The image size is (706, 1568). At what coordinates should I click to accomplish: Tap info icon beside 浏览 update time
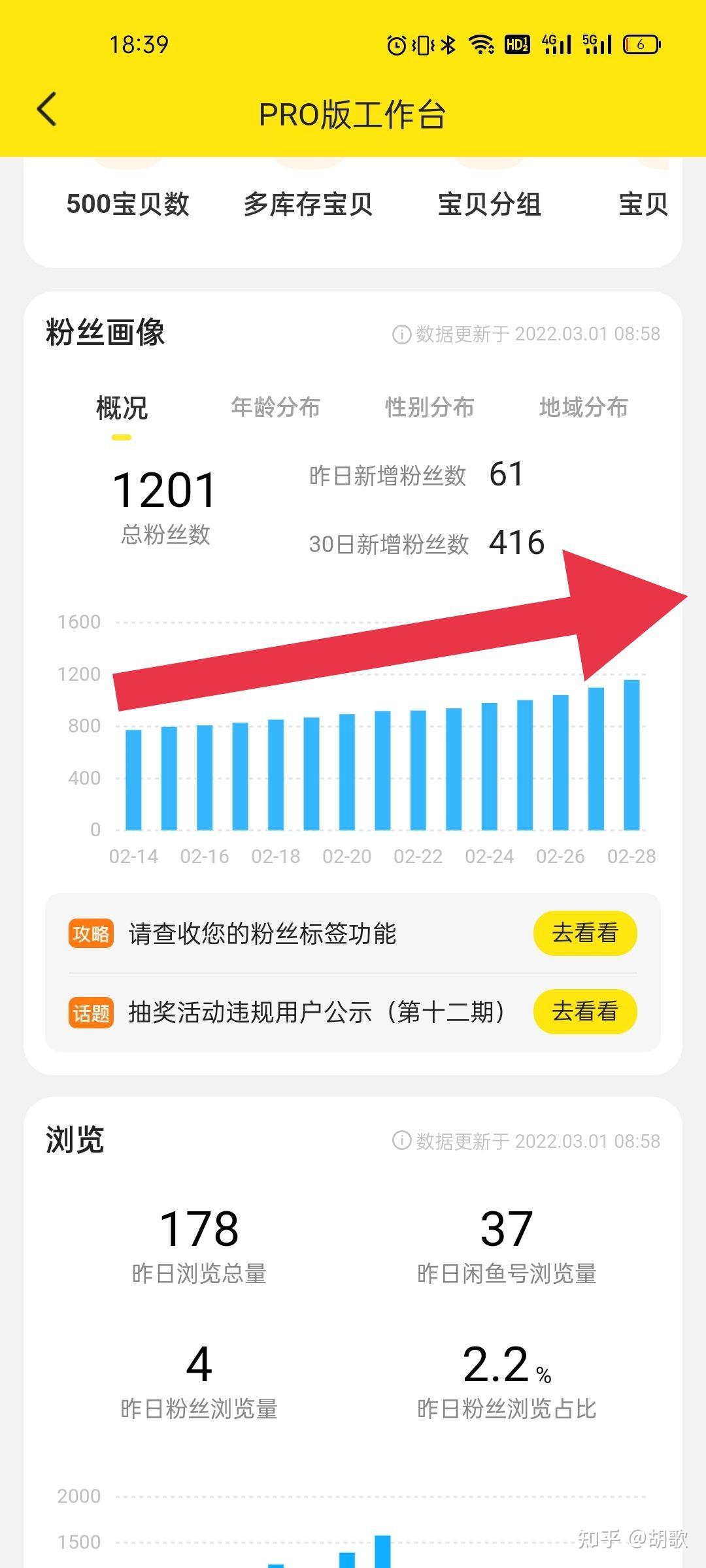pos(401,1141)
